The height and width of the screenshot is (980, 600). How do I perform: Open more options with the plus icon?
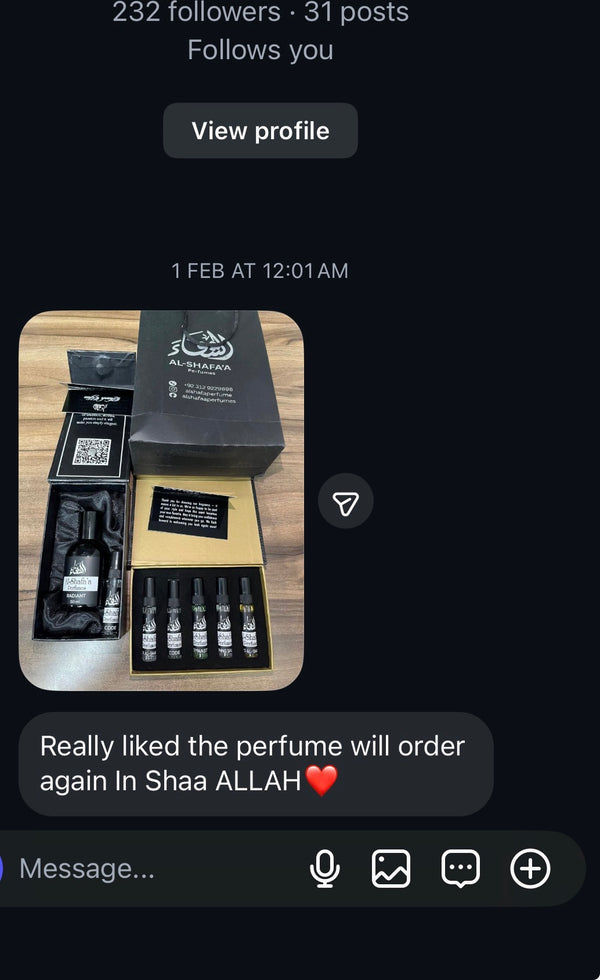tap(530, 869)
